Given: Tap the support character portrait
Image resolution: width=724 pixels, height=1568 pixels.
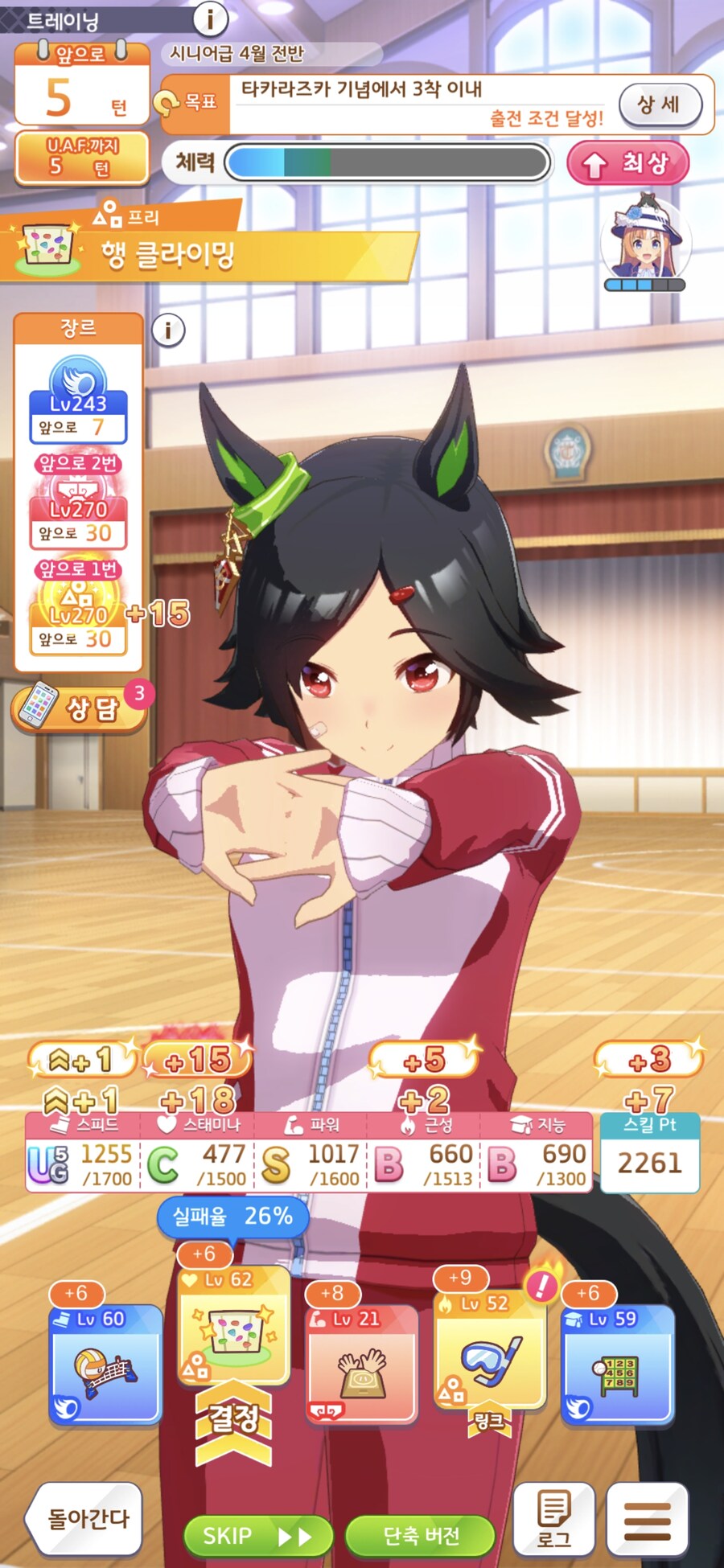Looking at the screenshot, I should [x=646, y=241].
